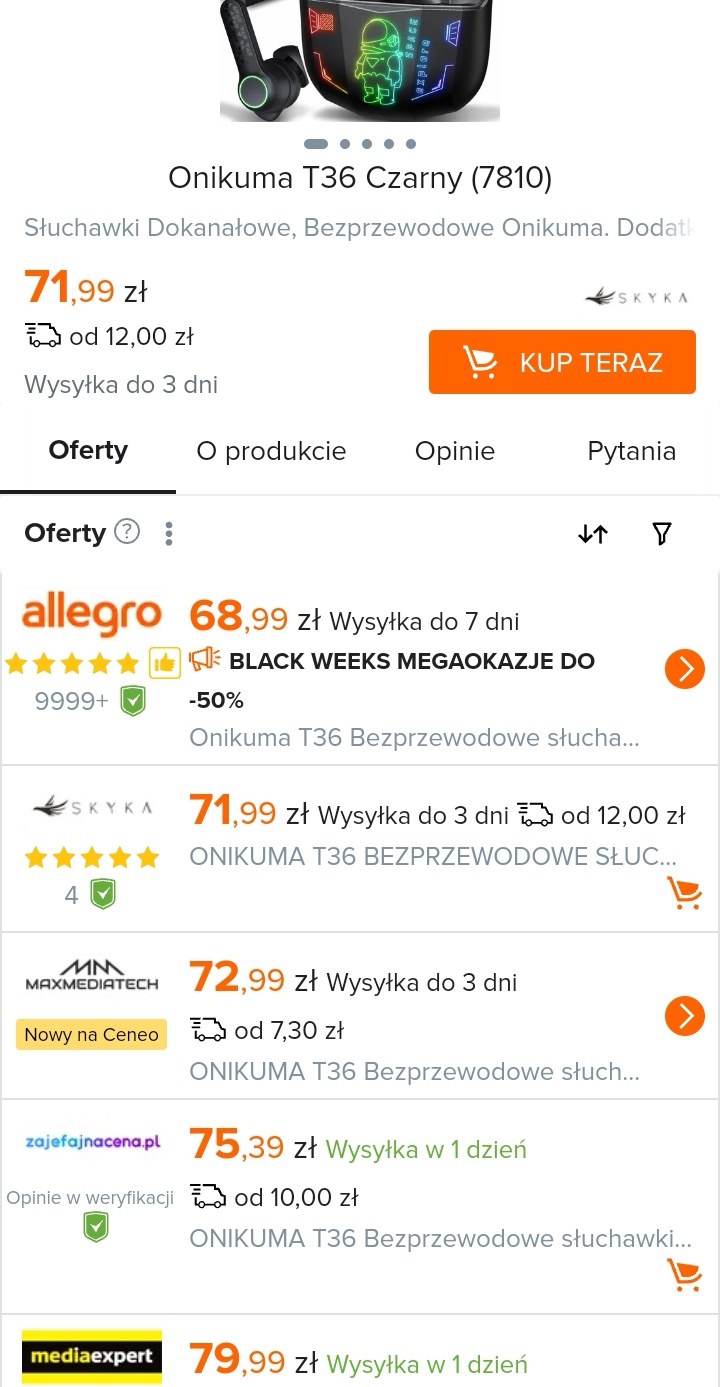Open the Onikuma T36 product image gallery
Image resolution: width=720 pixels, height=1387 pixels.
click(x=360, y=60)
